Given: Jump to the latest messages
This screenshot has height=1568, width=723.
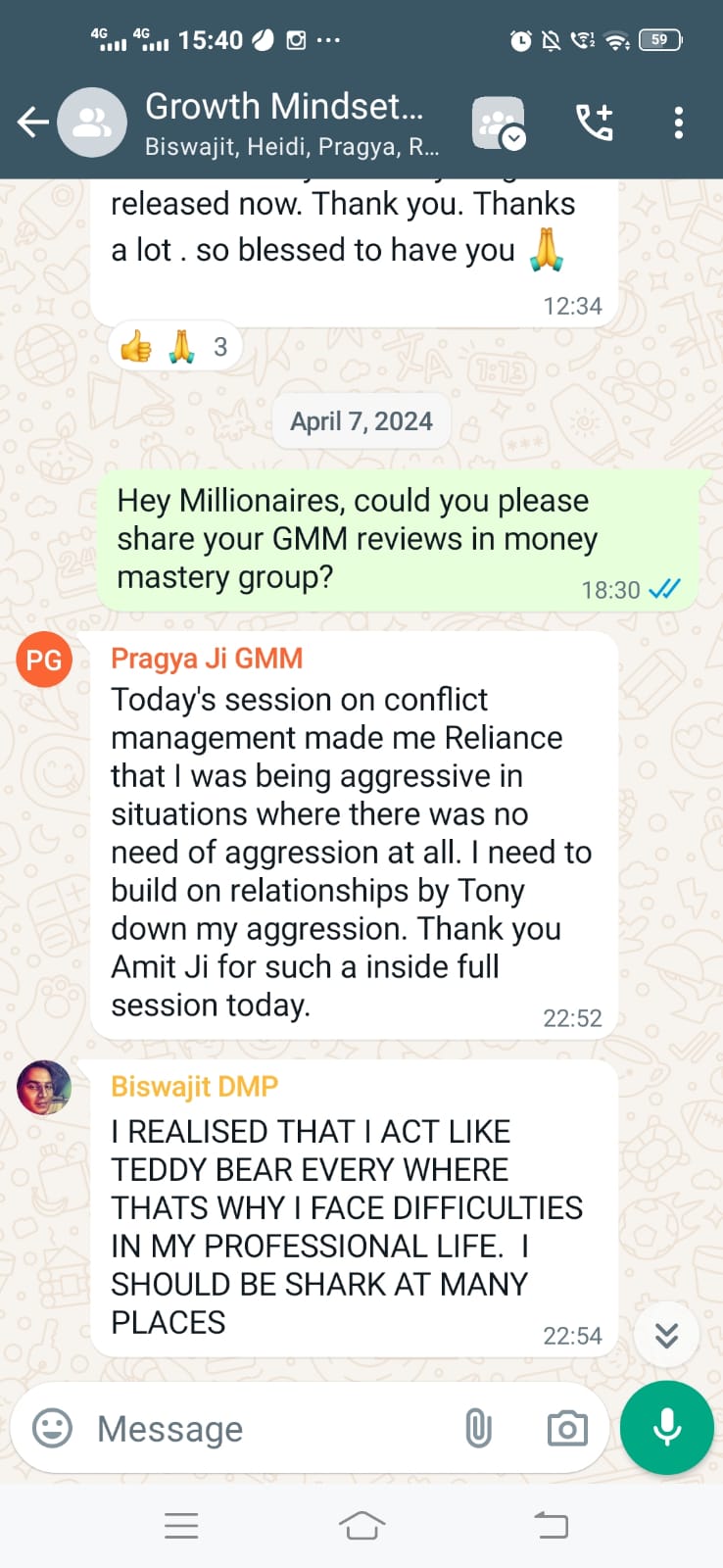Looking at the screenshot, I should click(x=666, y=1335).
